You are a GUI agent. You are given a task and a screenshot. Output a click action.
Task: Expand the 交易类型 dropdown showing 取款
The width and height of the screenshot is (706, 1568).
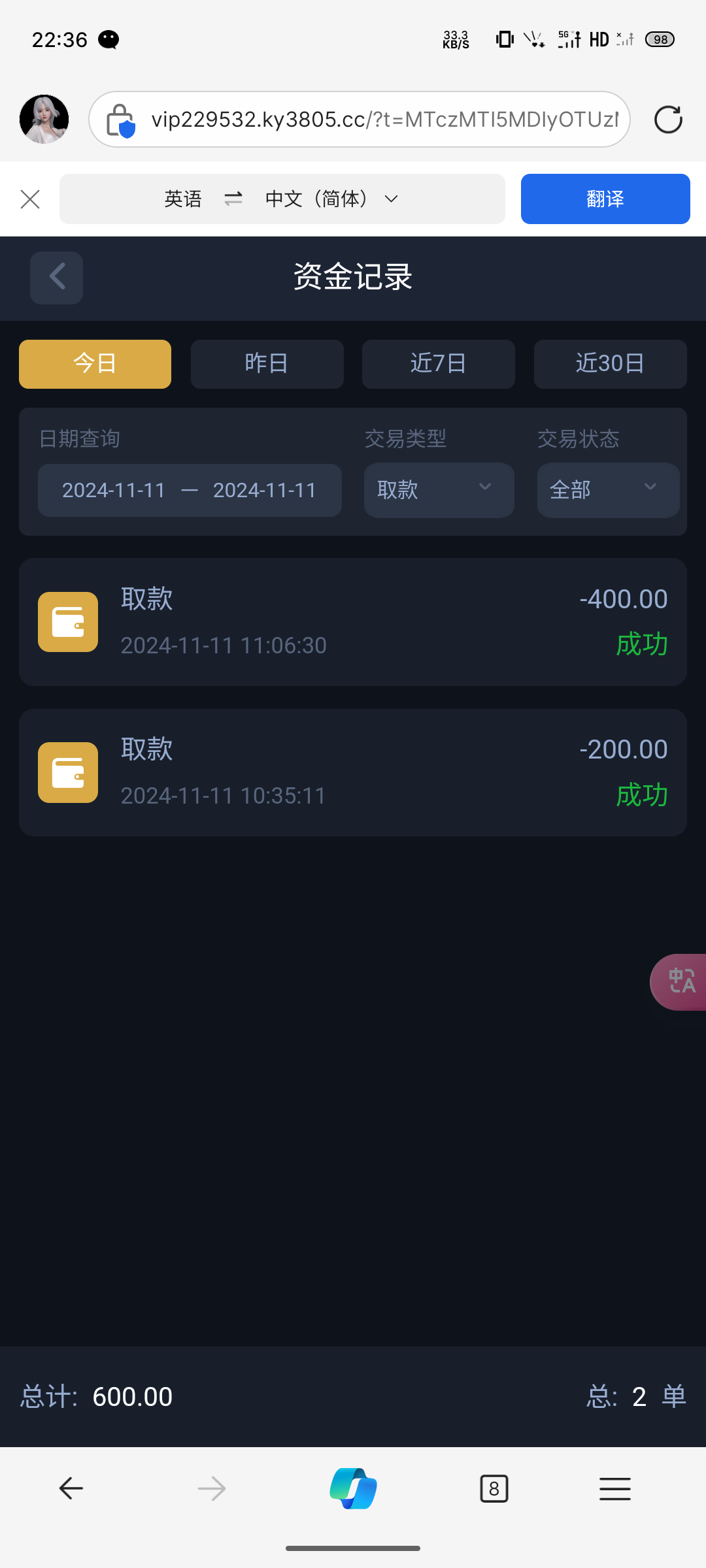[x=439, y=490]
